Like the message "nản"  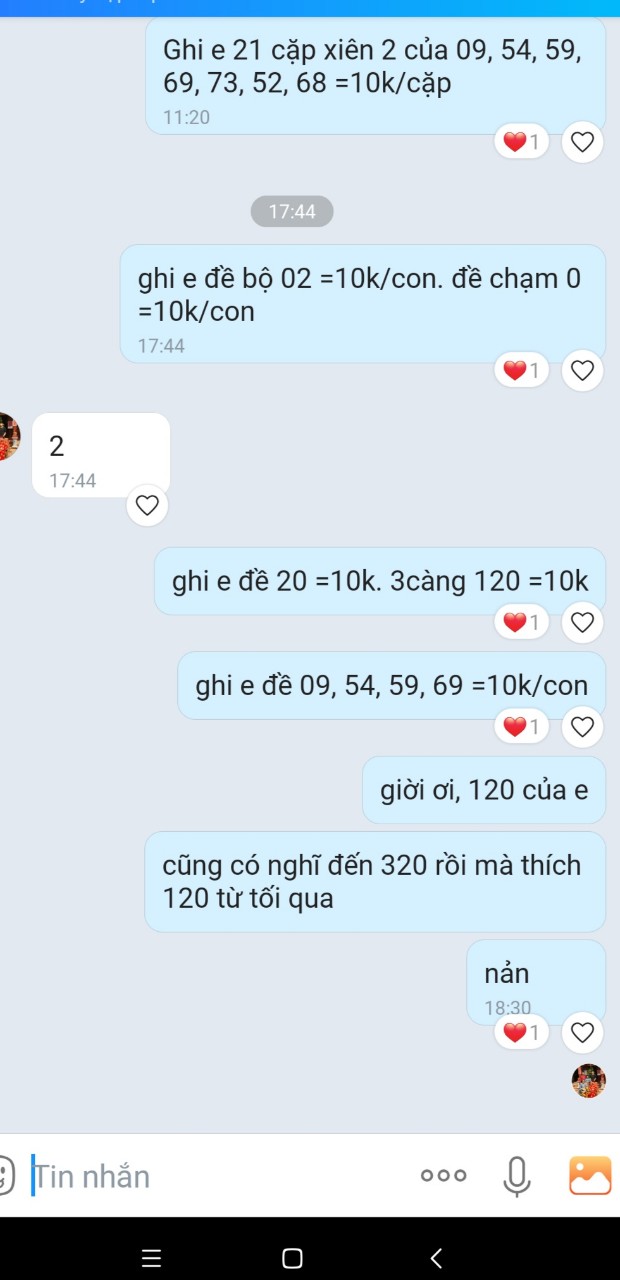point(582,1032)
